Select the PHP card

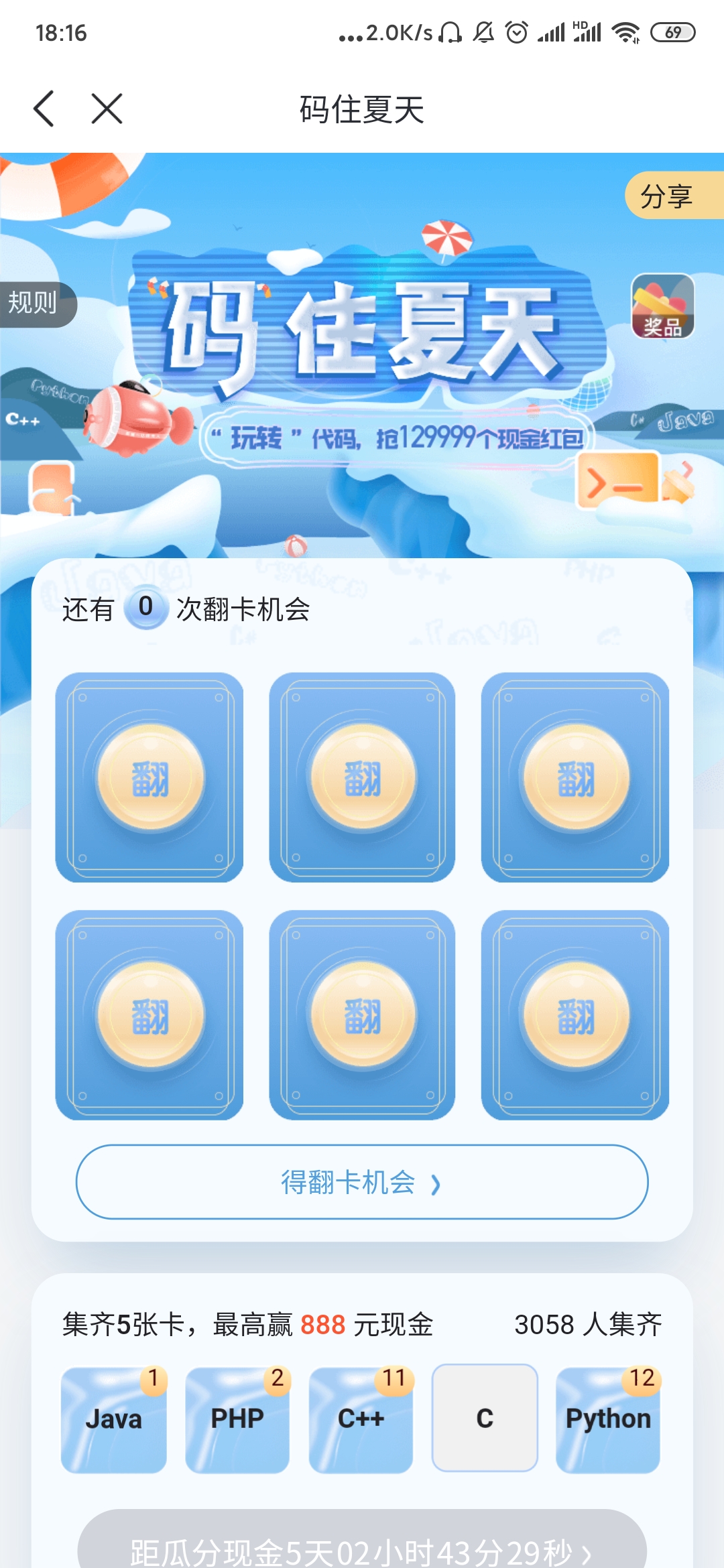pos(237,1419)
